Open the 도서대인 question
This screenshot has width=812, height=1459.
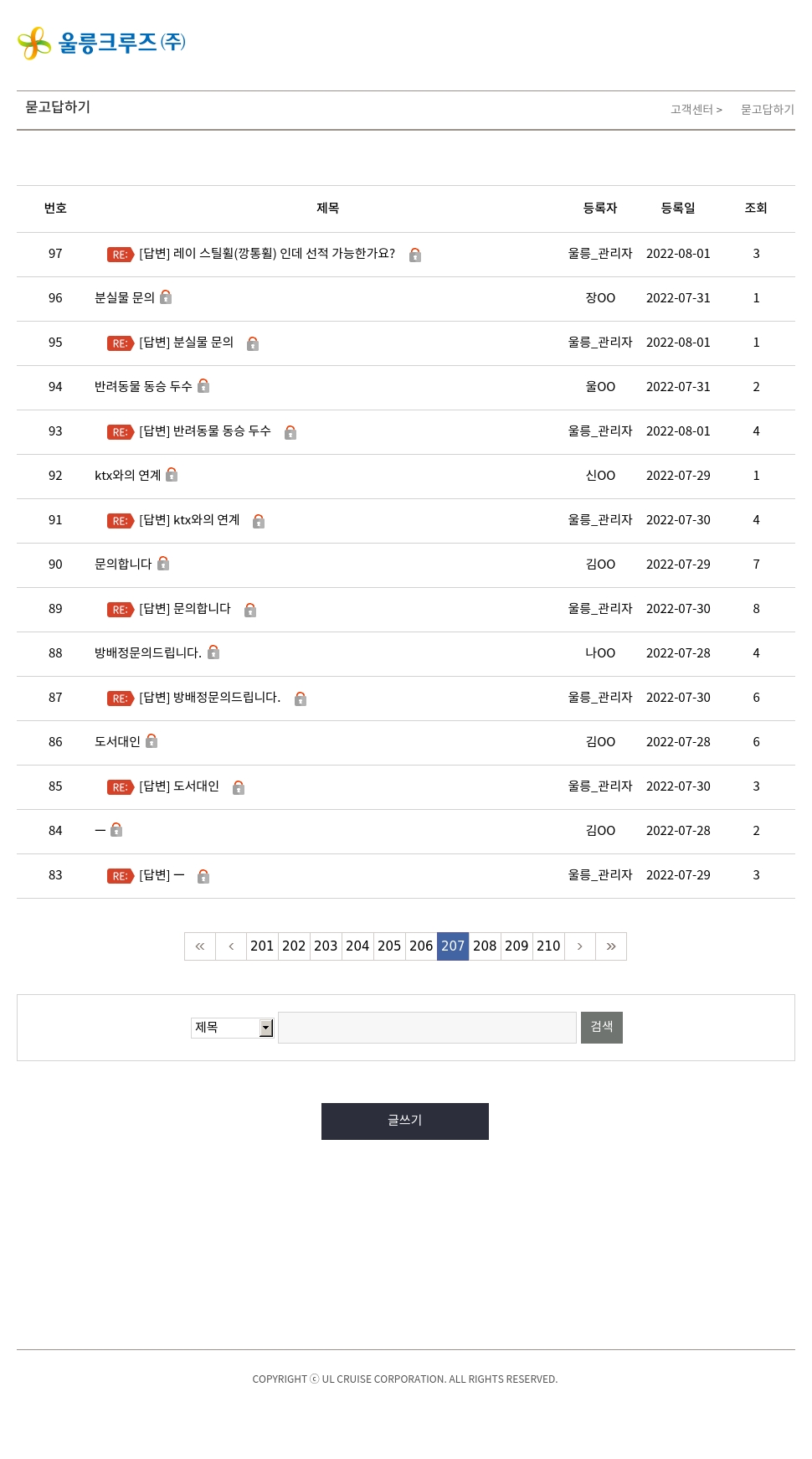tap(117, 741)
